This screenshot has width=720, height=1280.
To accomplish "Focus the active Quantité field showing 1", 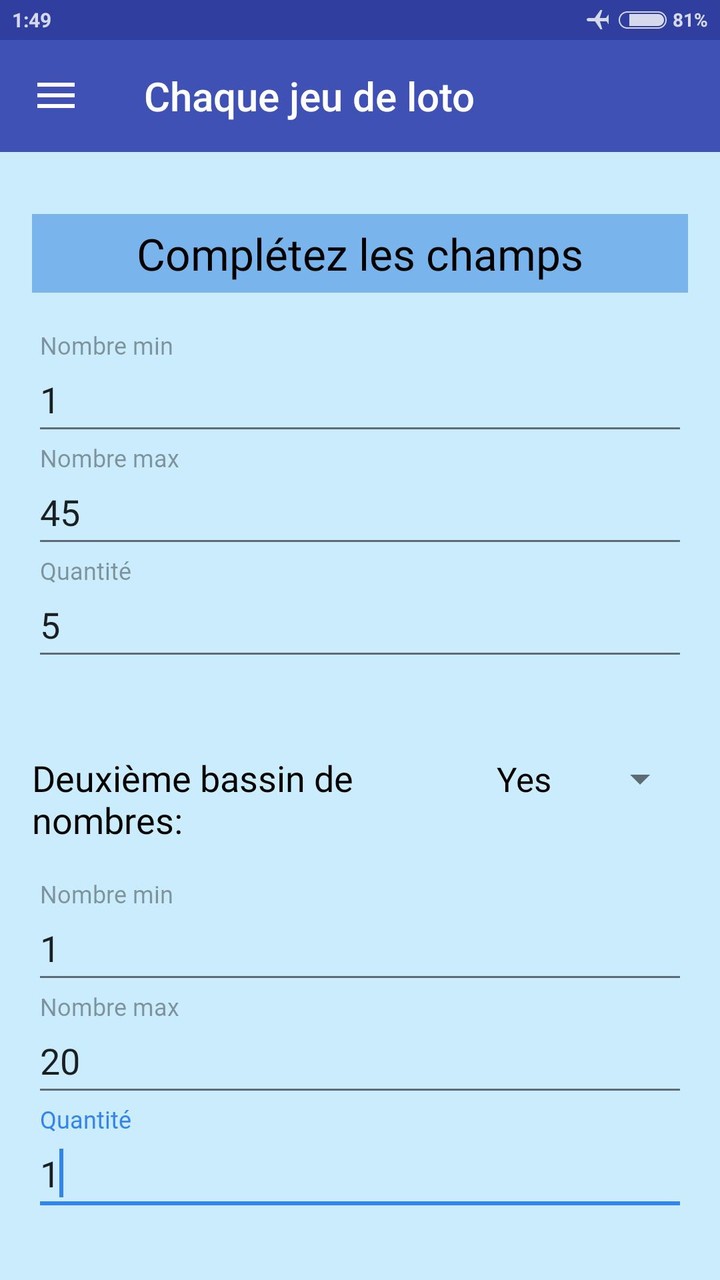I will pos(360,1174).
